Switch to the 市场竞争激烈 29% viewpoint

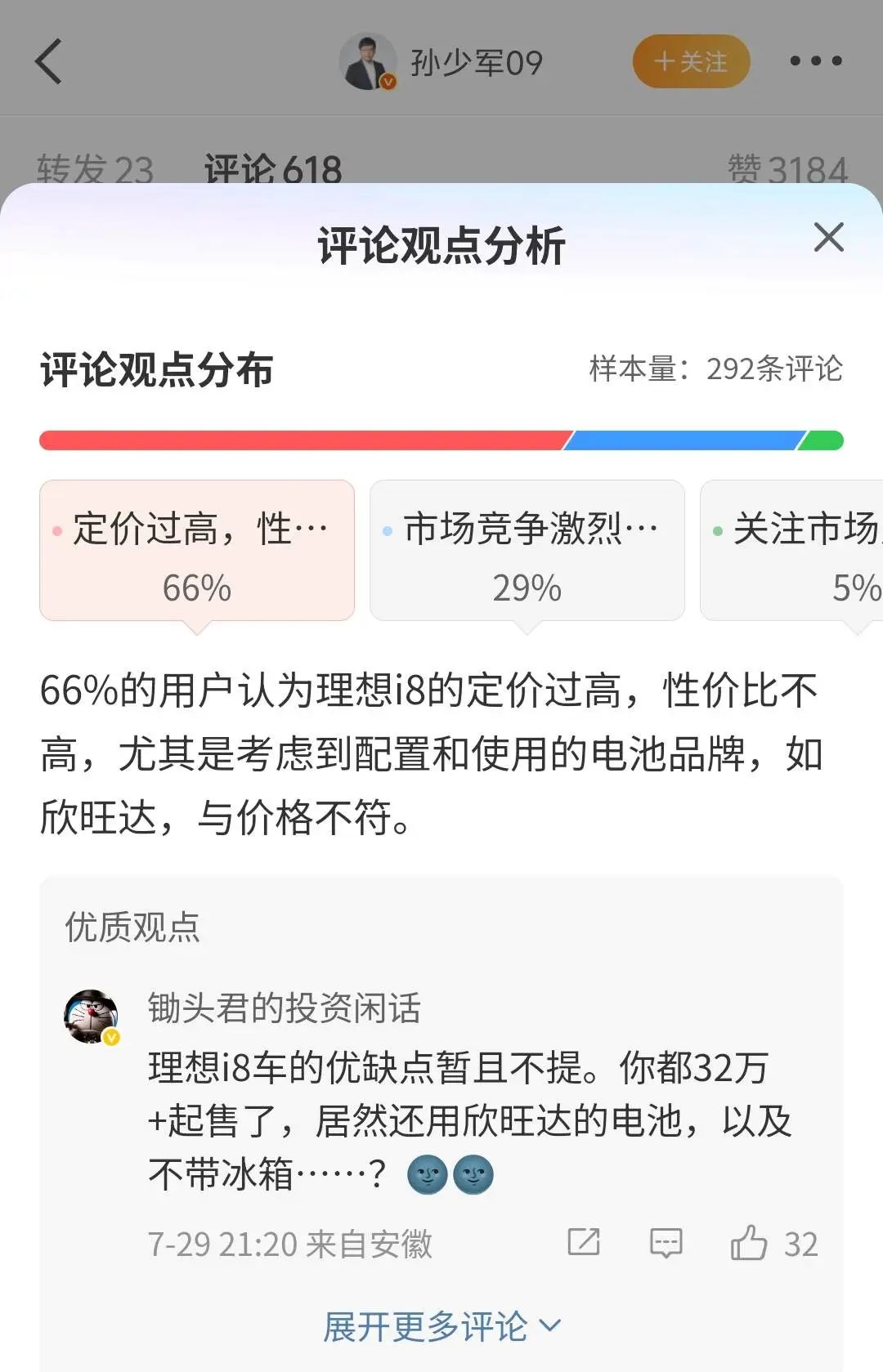(527, 551)
